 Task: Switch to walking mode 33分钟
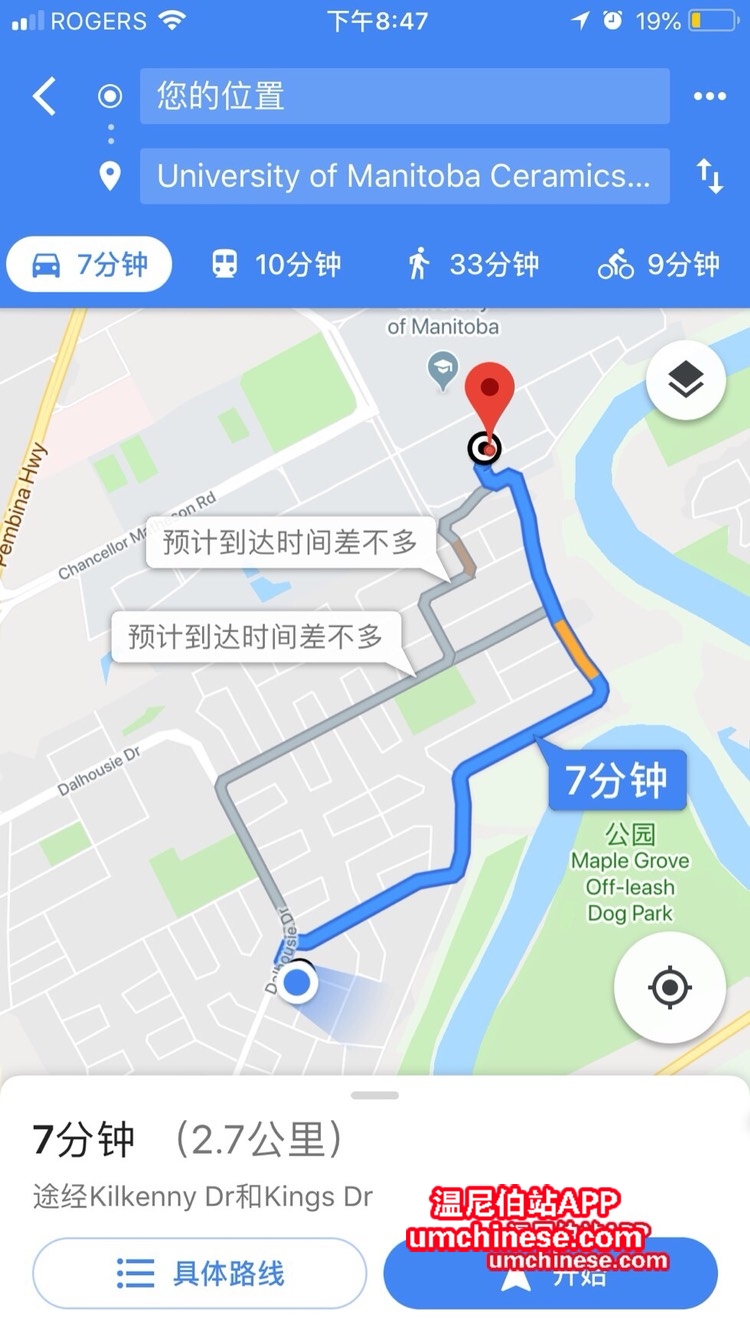[x=473, y=265]
